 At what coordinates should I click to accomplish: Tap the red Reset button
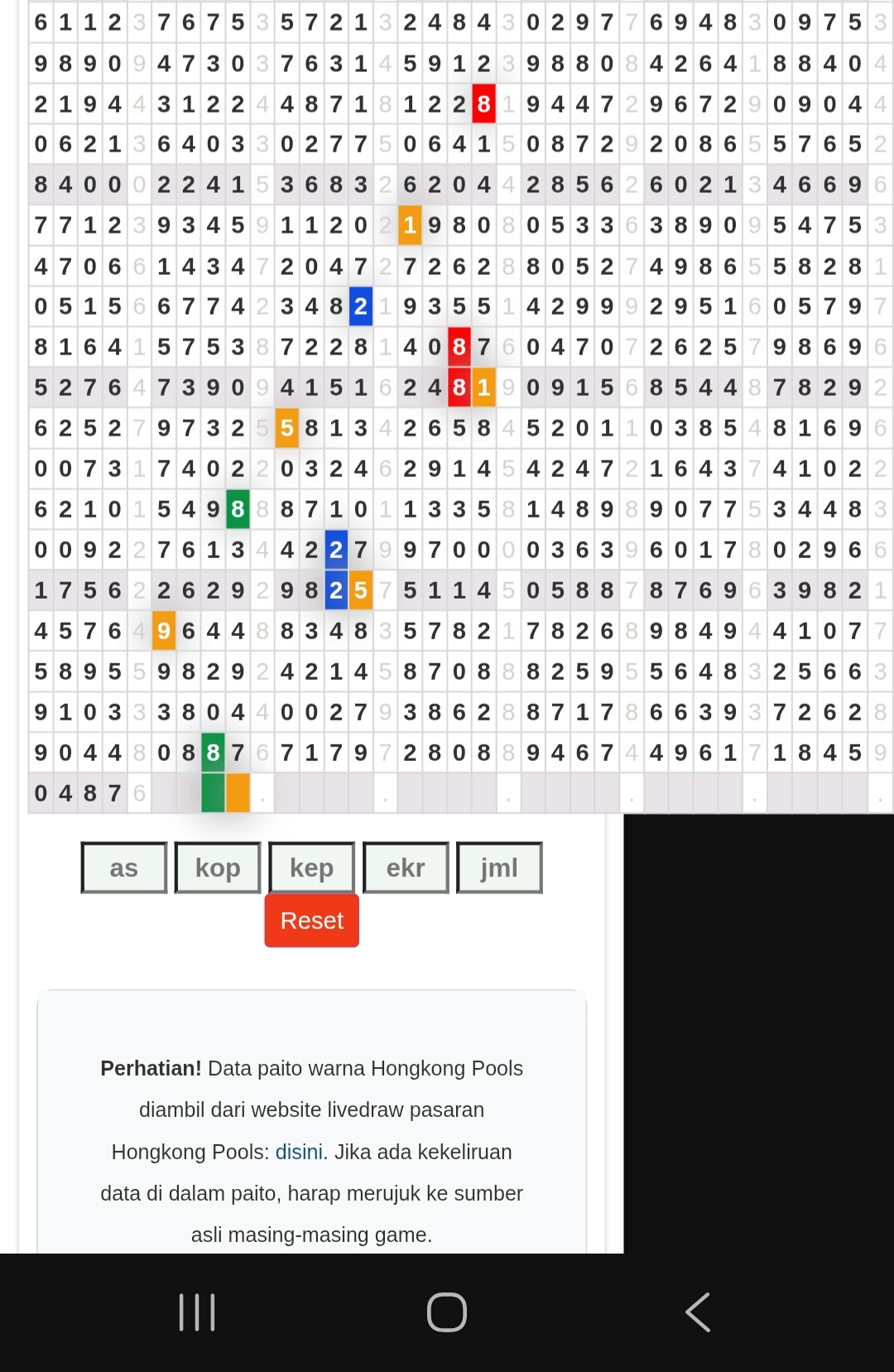[x=311, y=921]
